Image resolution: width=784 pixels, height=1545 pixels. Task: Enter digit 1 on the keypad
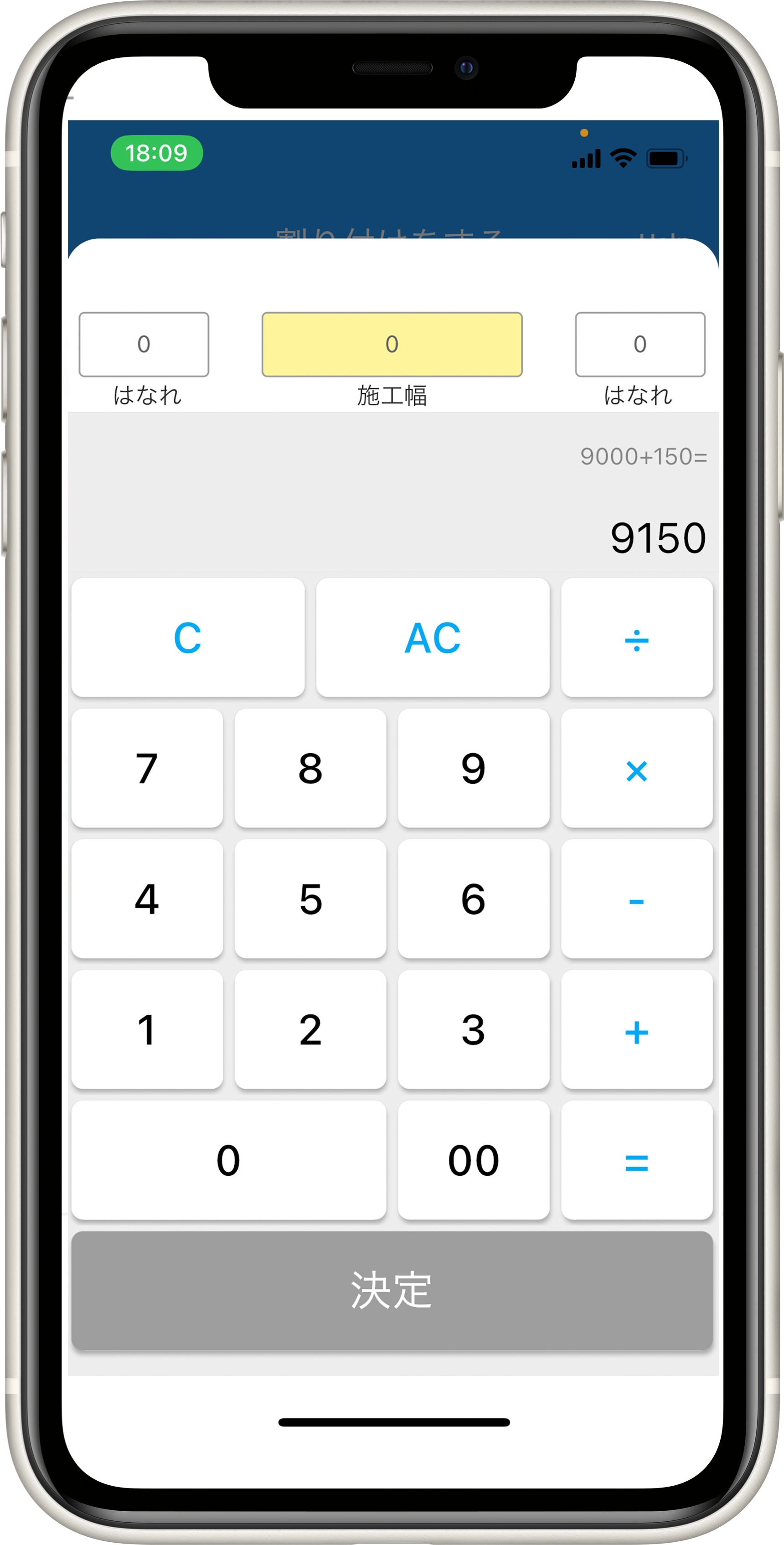147,1029
